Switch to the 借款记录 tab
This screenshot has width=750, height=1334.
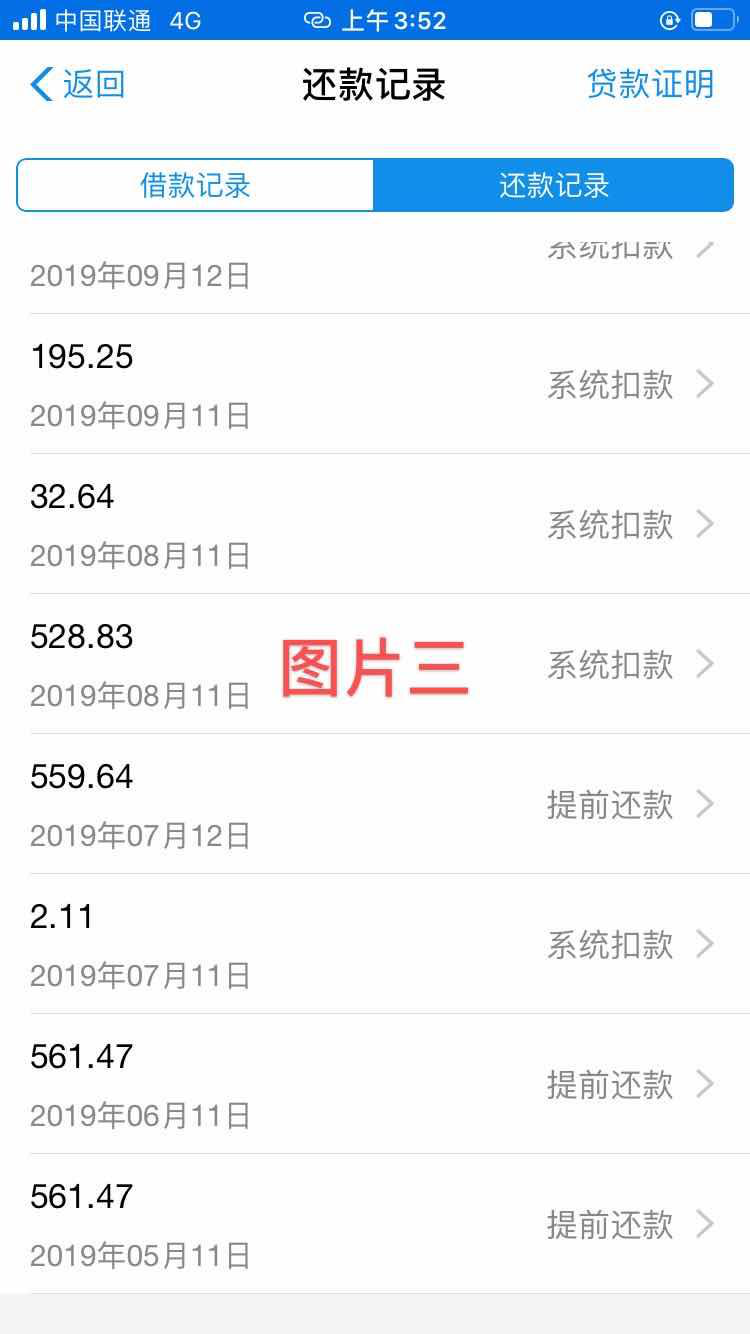[x=195, y=185]
